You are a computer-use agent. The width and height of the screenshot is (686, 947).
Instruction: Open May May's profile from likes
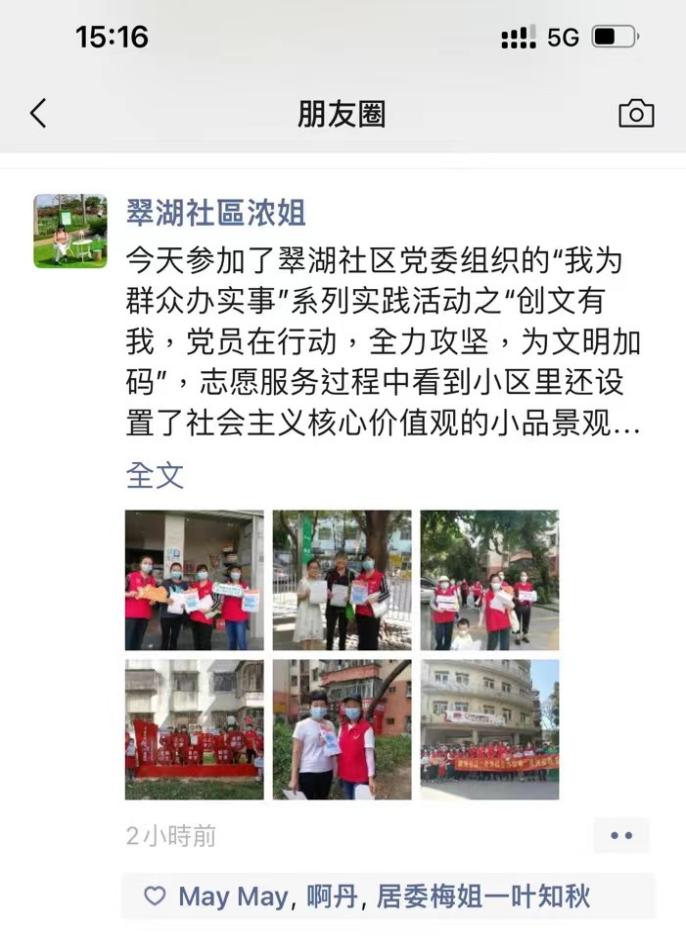(234, 897)
